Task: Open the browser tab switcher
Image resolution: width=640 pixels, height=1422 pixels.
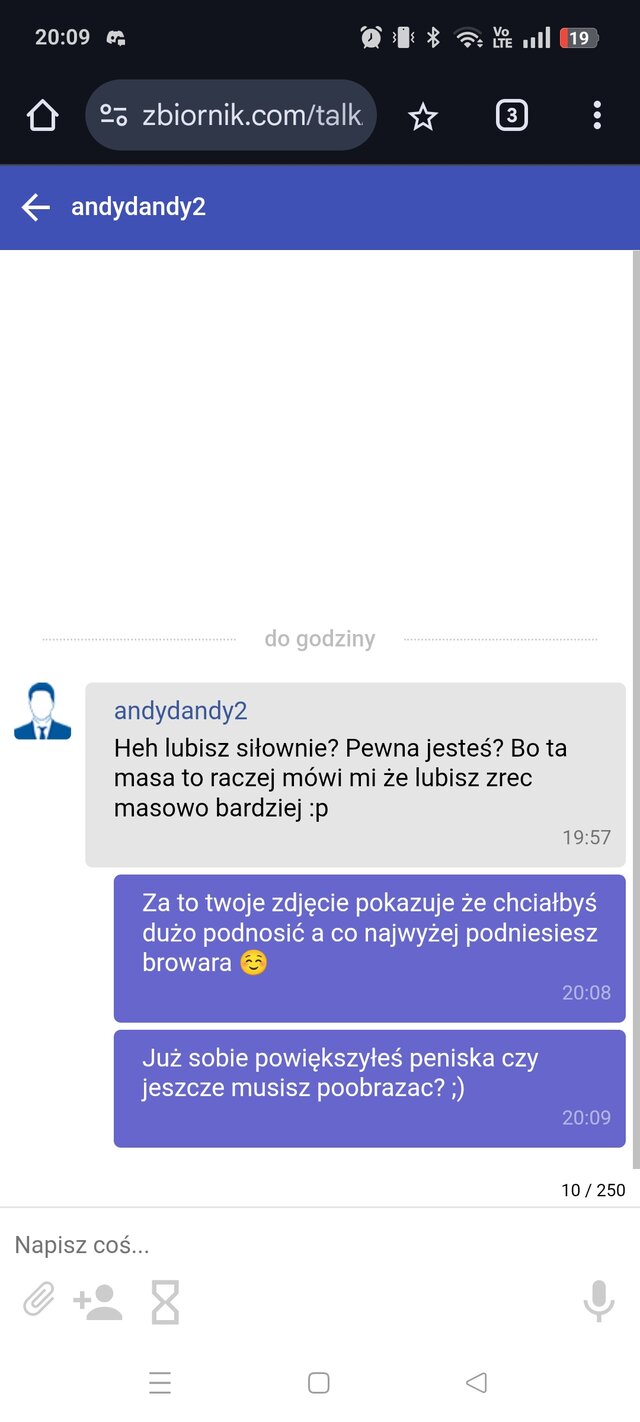Action: click(x=511, y=116)
